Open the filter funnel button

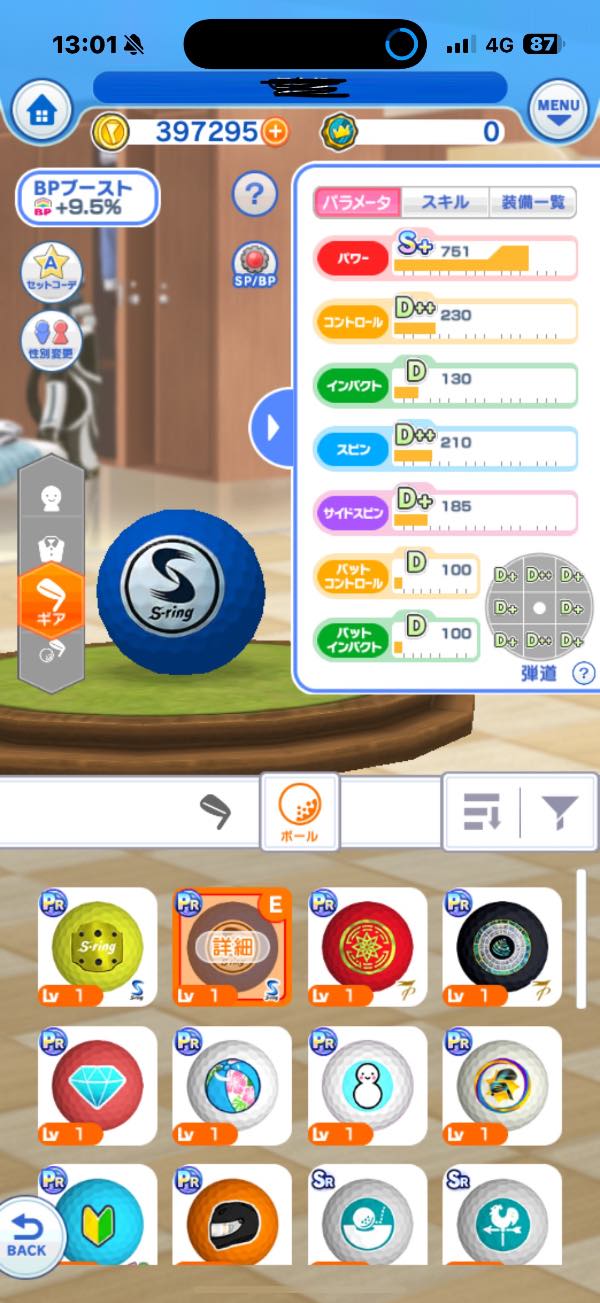pos(560,812)
